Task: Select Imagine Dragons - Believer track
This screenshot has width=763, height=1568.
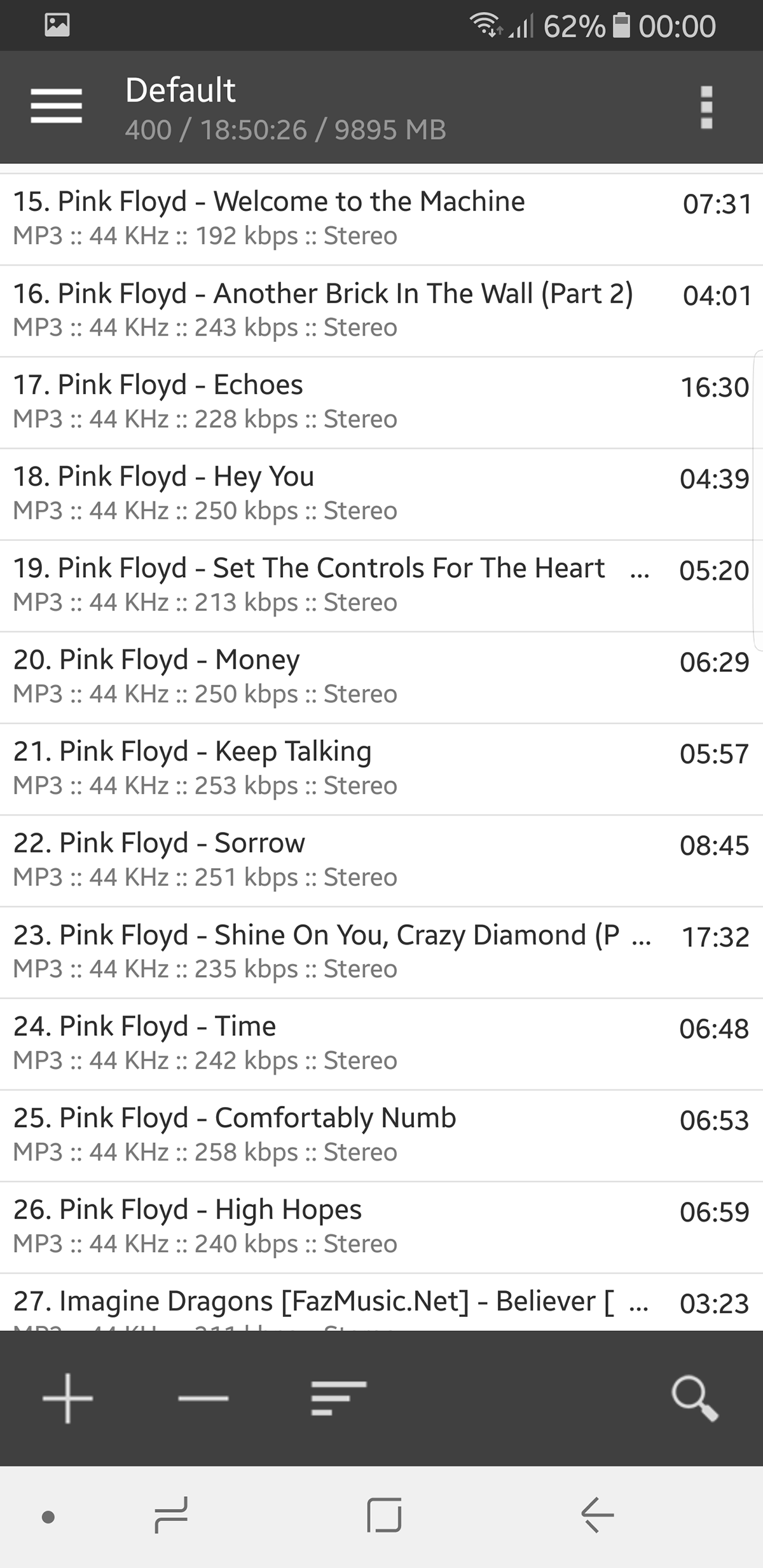Action: coord(381,1302)
